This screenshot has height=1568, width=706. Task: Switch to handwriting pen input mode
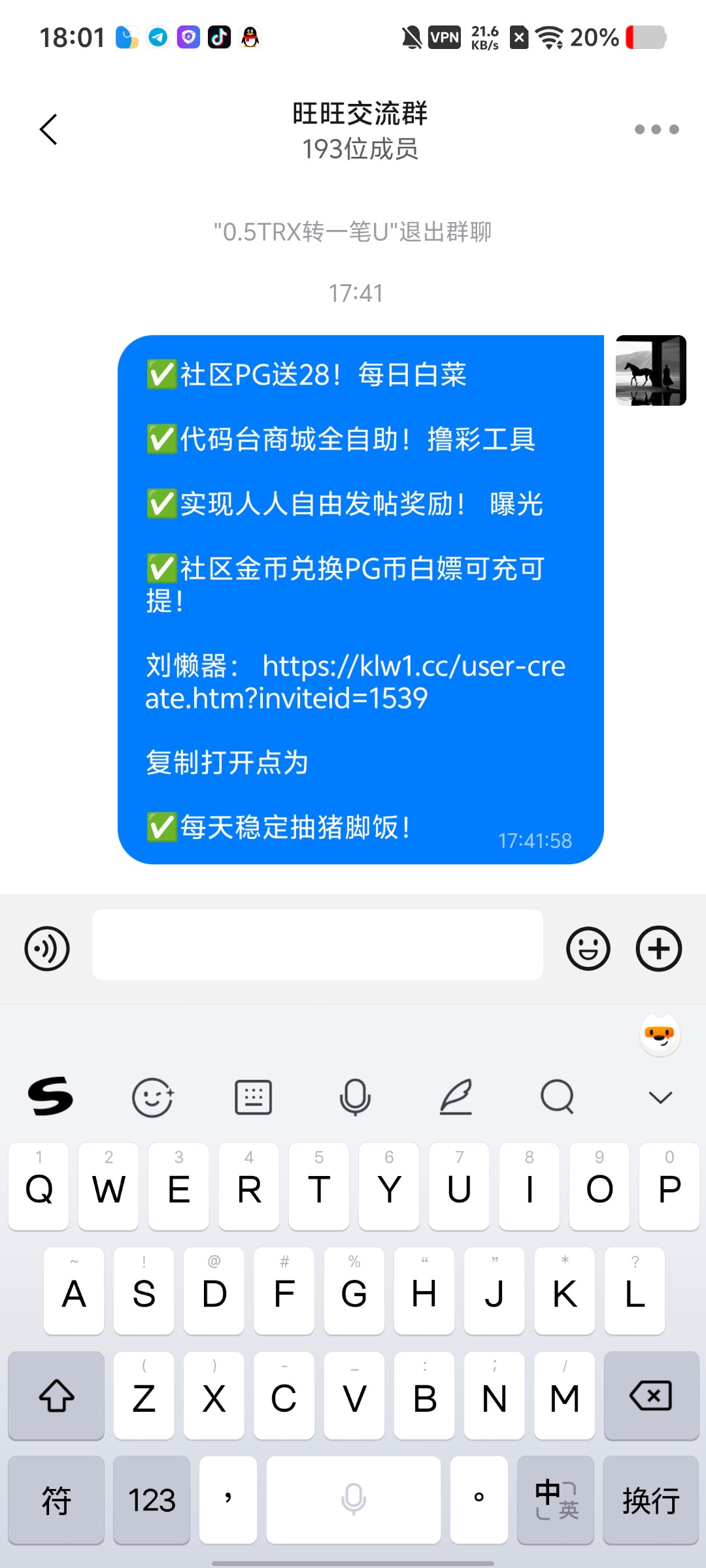click(x=456, y=1098)
